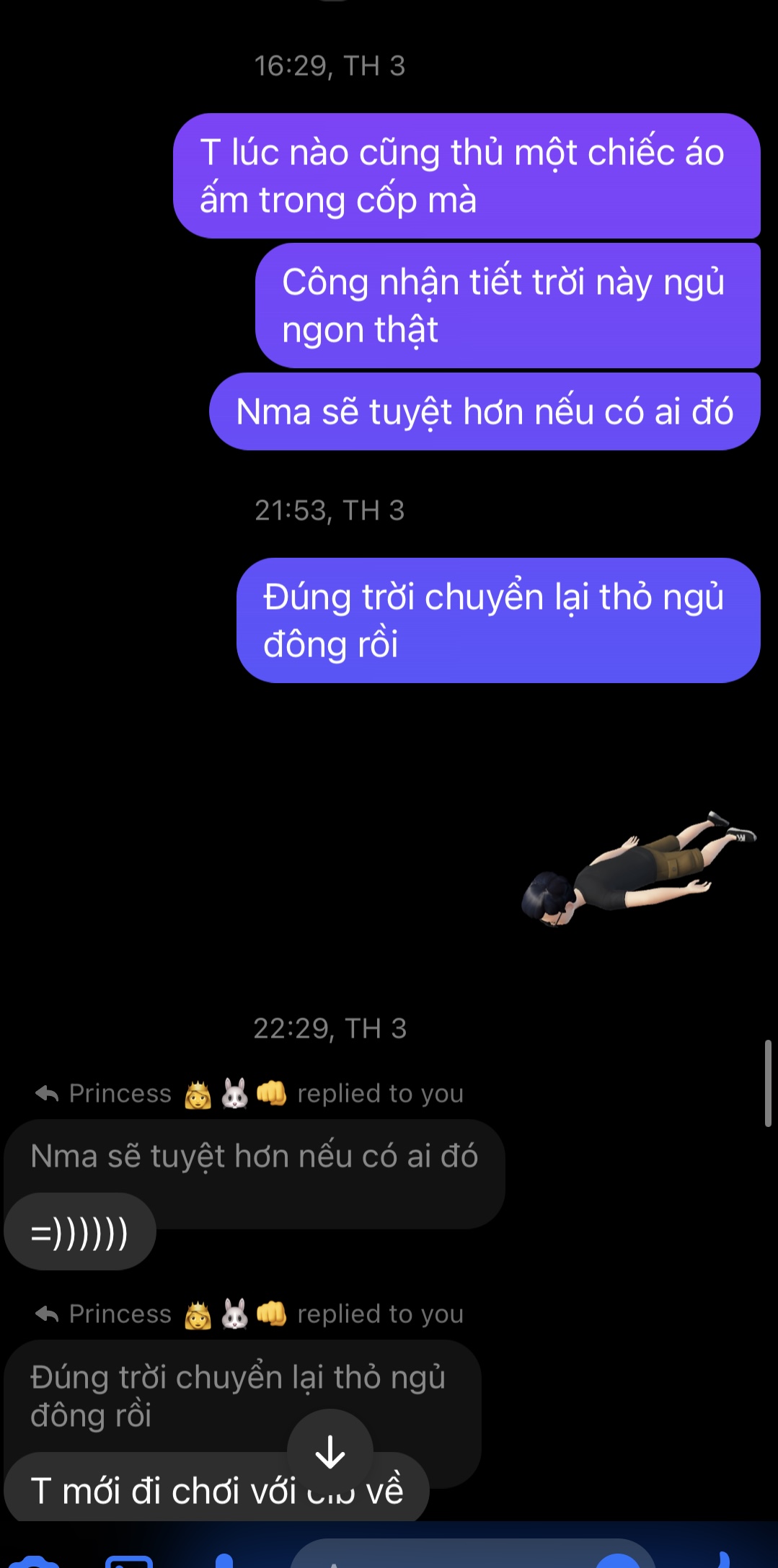Image resolution: width=778 pixels, height=1568 pixels.
Task: Focus the message input field
Action: [x=447, y=1556]
